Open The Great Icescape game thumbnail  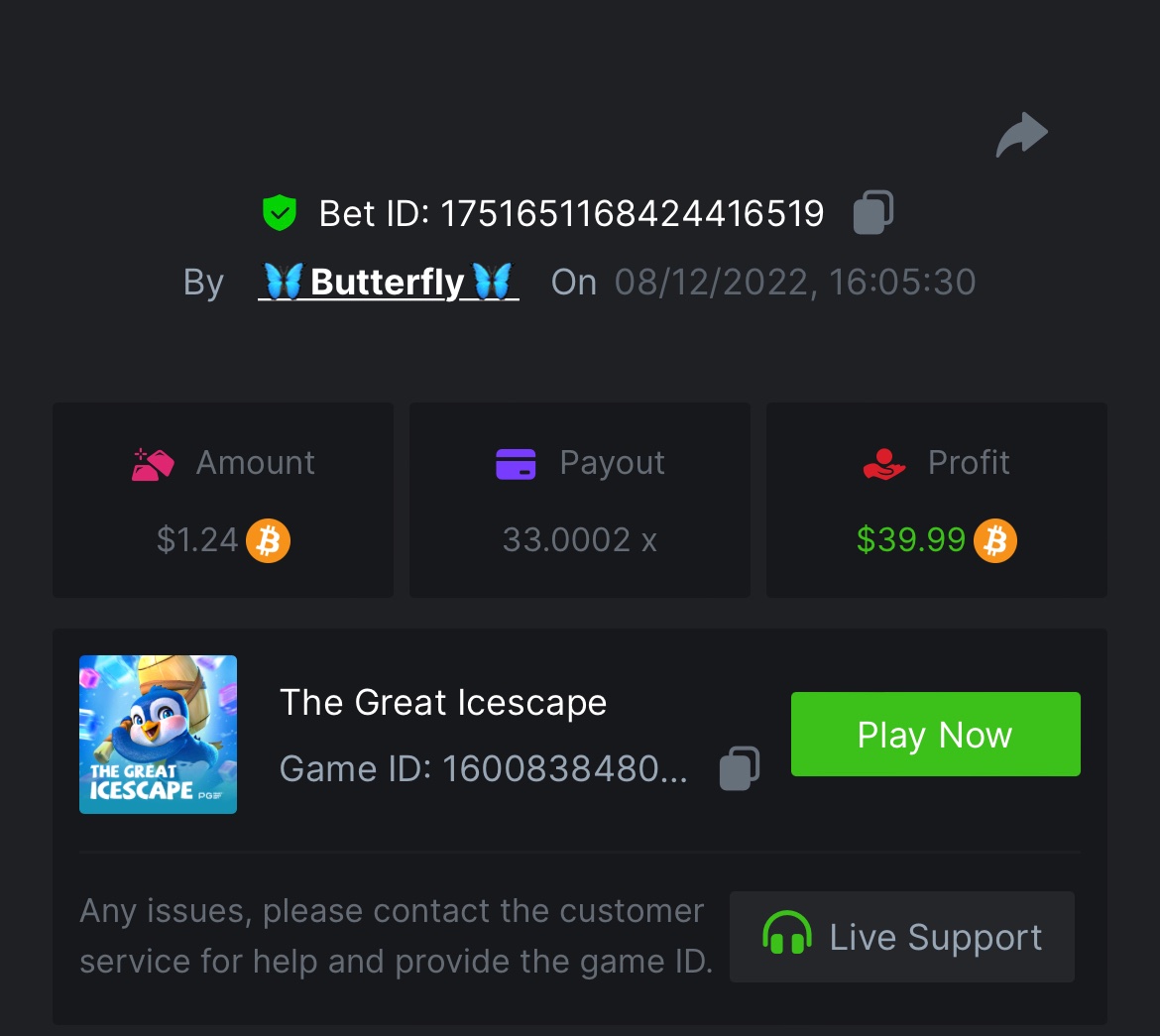[158, 735]
